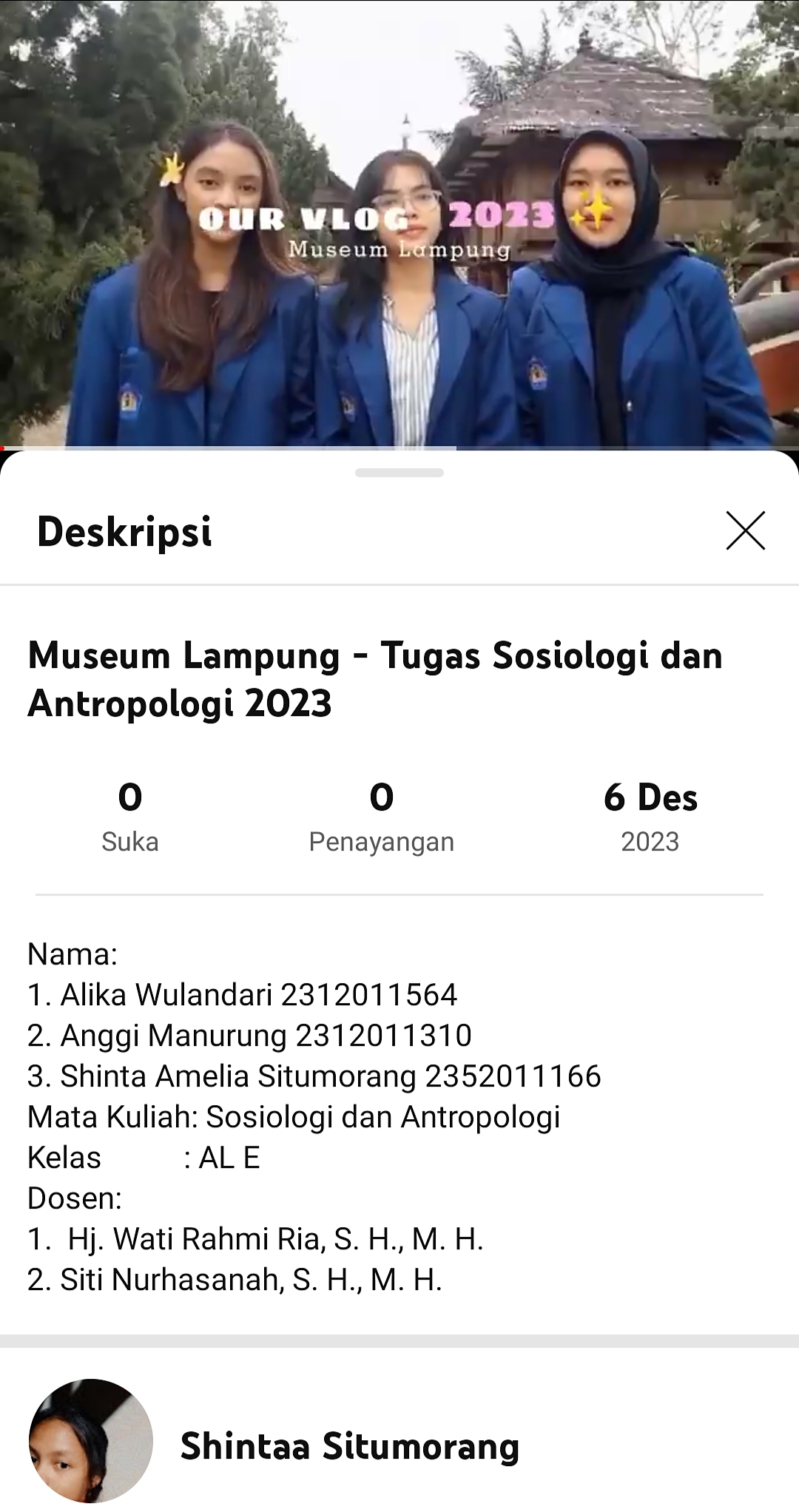Tap the video player showing Museum Lampung vlog

pos(399,222)
